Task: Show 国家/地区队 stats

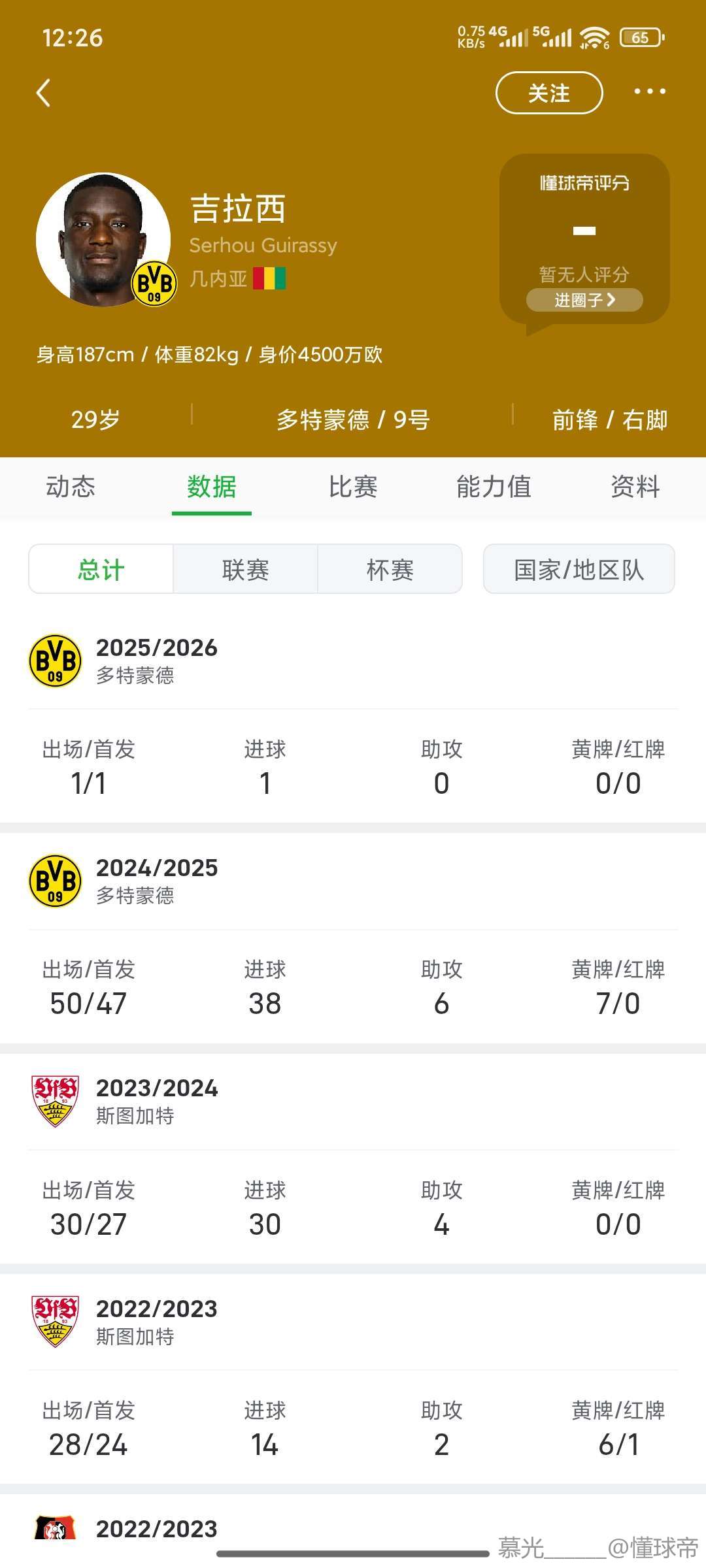Action: [579, 569]
